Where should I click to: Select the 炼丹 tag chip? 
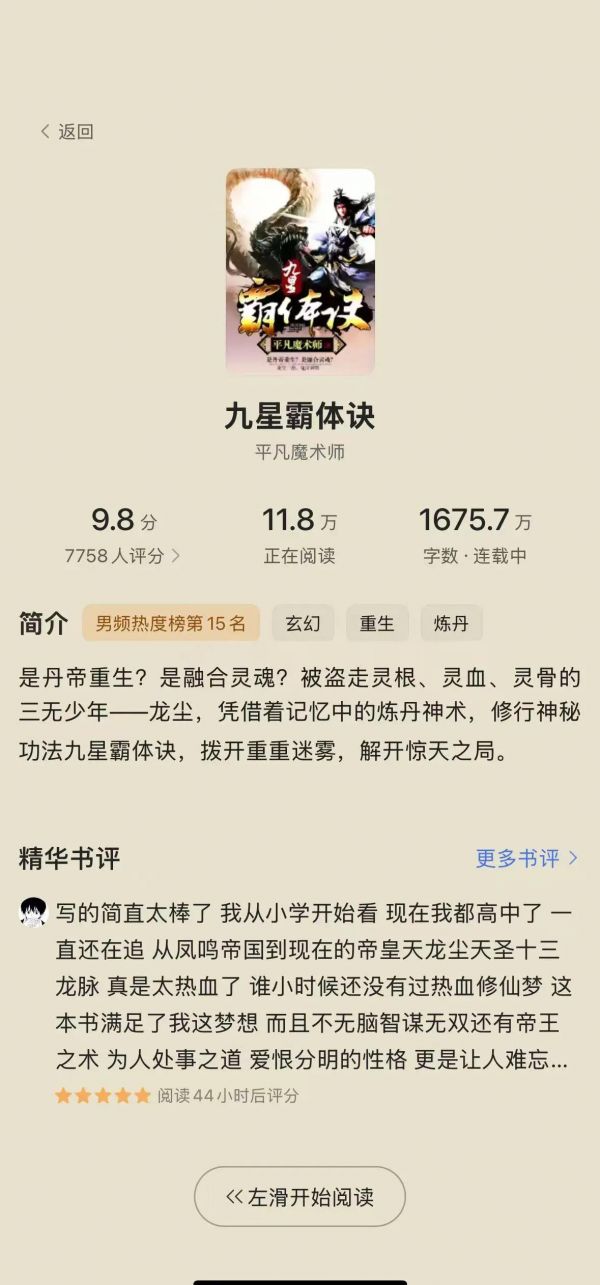(x=451, y=623)
